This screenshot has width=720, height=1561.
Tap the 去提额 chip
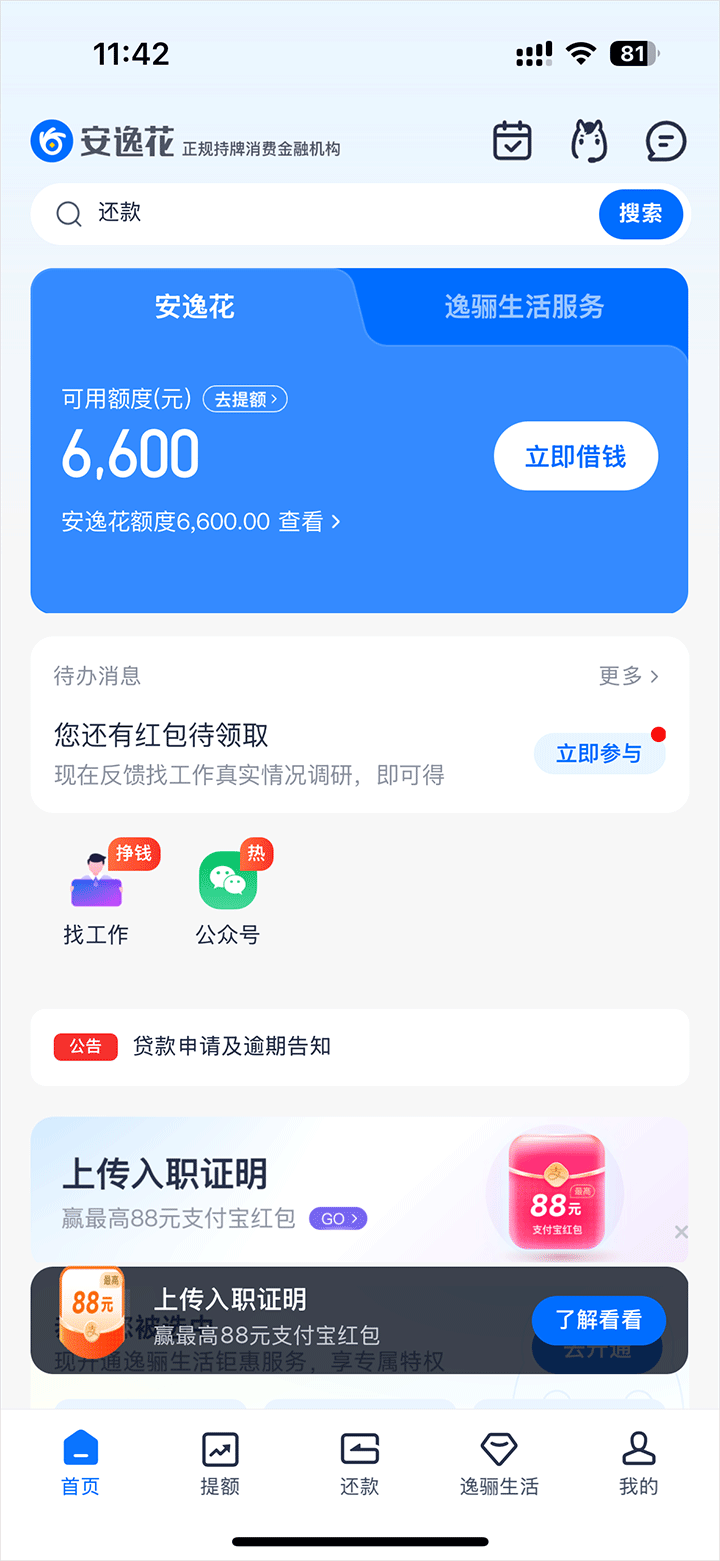click(245, 399)
